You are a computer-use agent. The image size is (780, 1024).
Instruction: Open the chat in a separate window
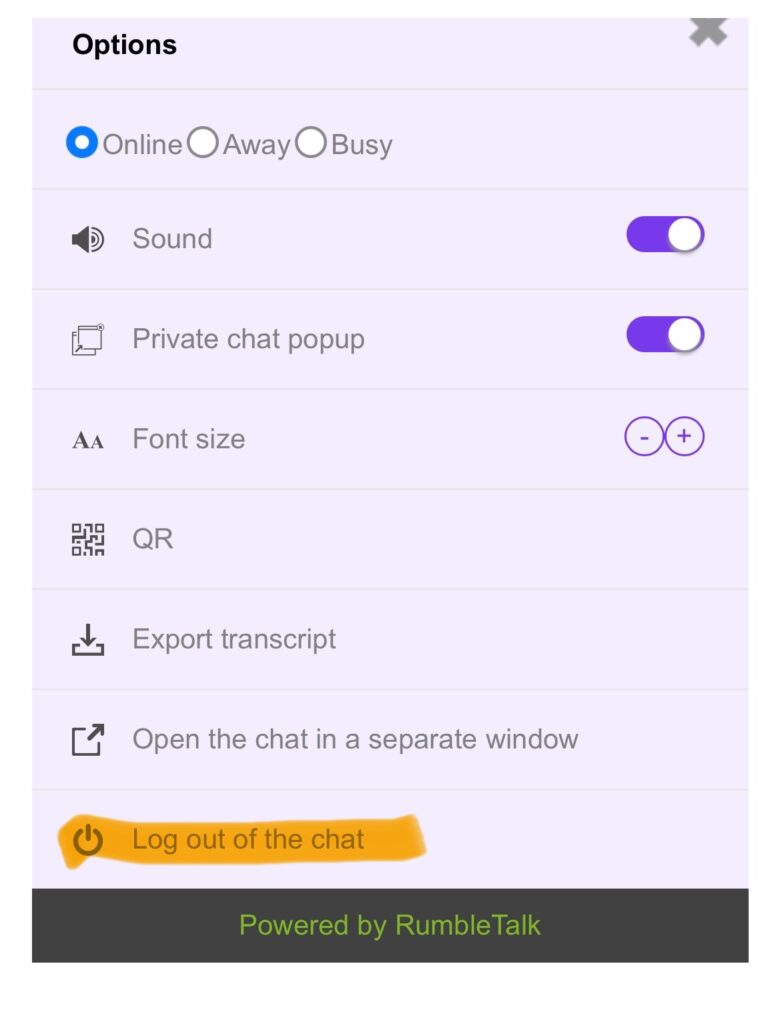354,739
